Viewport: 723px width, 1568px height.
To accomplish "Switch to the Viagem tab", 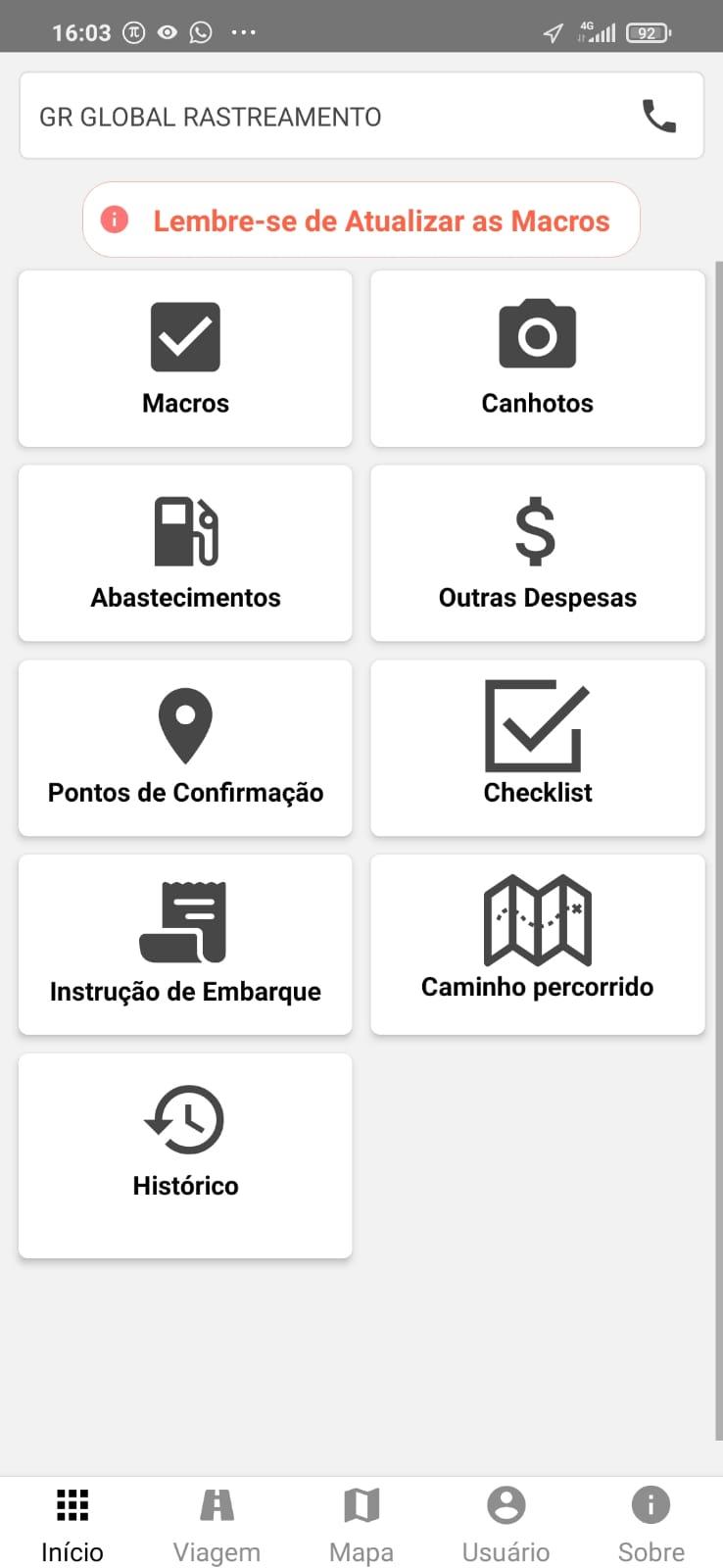I will pyautogui.click(x=217, y=1524).
